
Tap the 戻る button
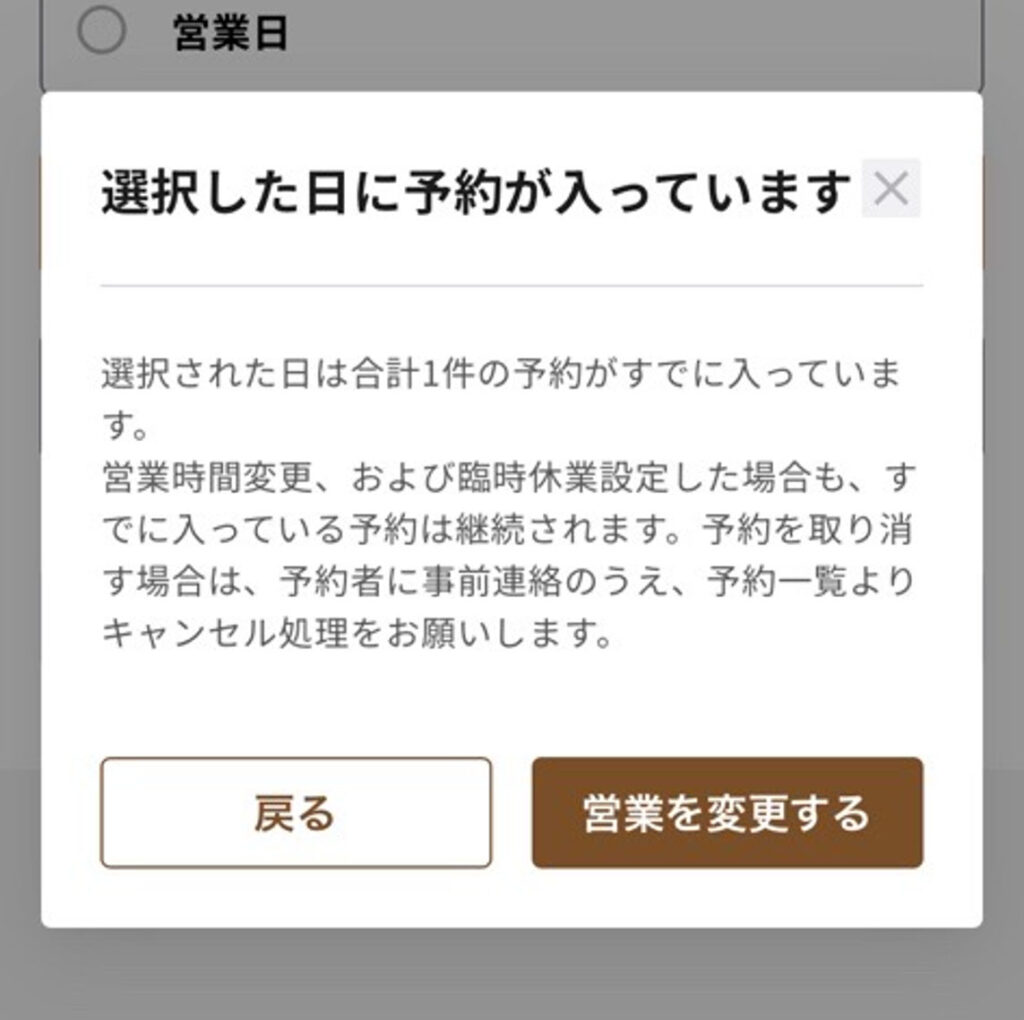coord(295,813)
